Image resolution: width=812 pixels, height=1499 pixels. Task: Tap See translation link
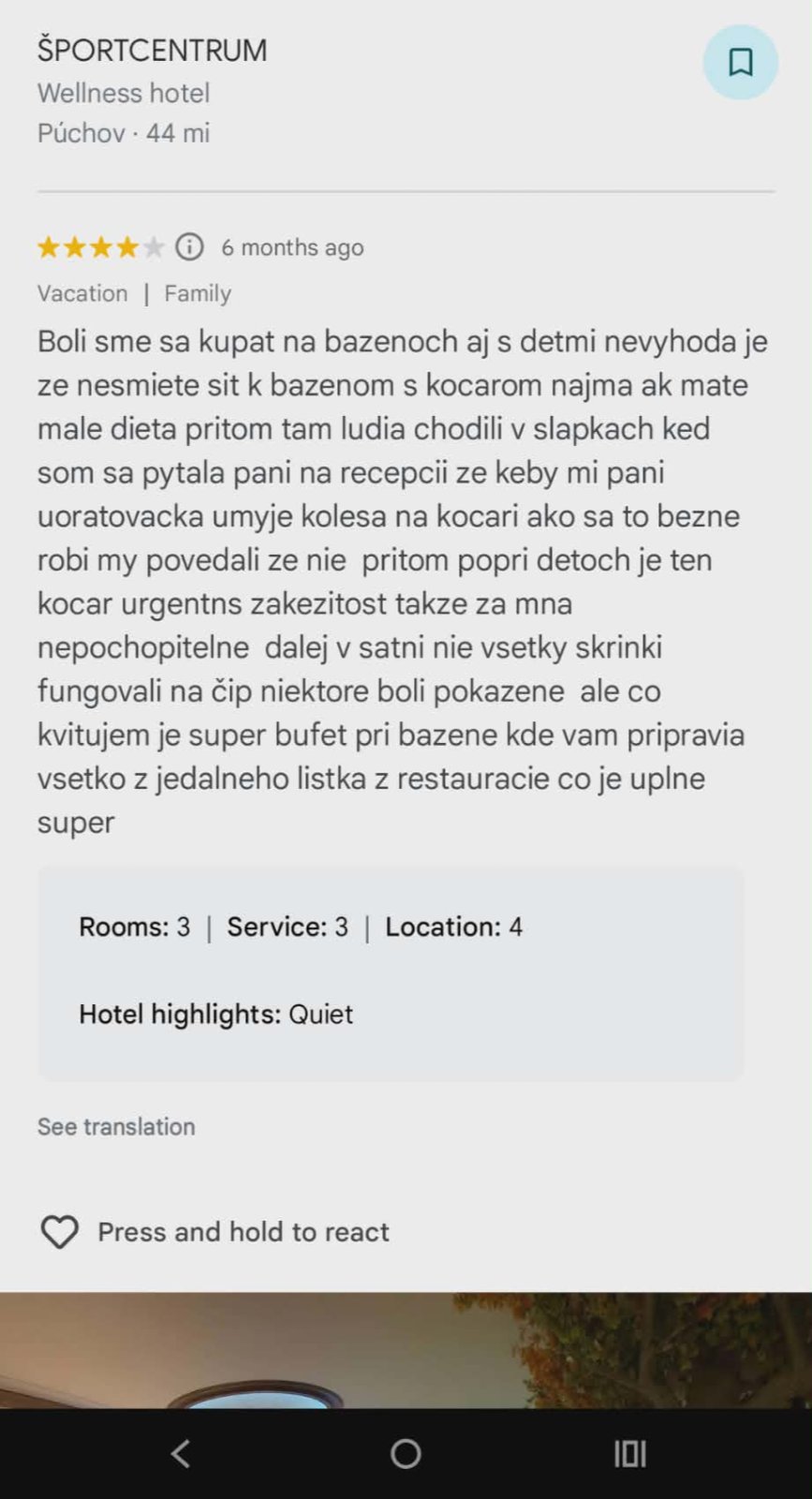click(x=116, y=1126)
